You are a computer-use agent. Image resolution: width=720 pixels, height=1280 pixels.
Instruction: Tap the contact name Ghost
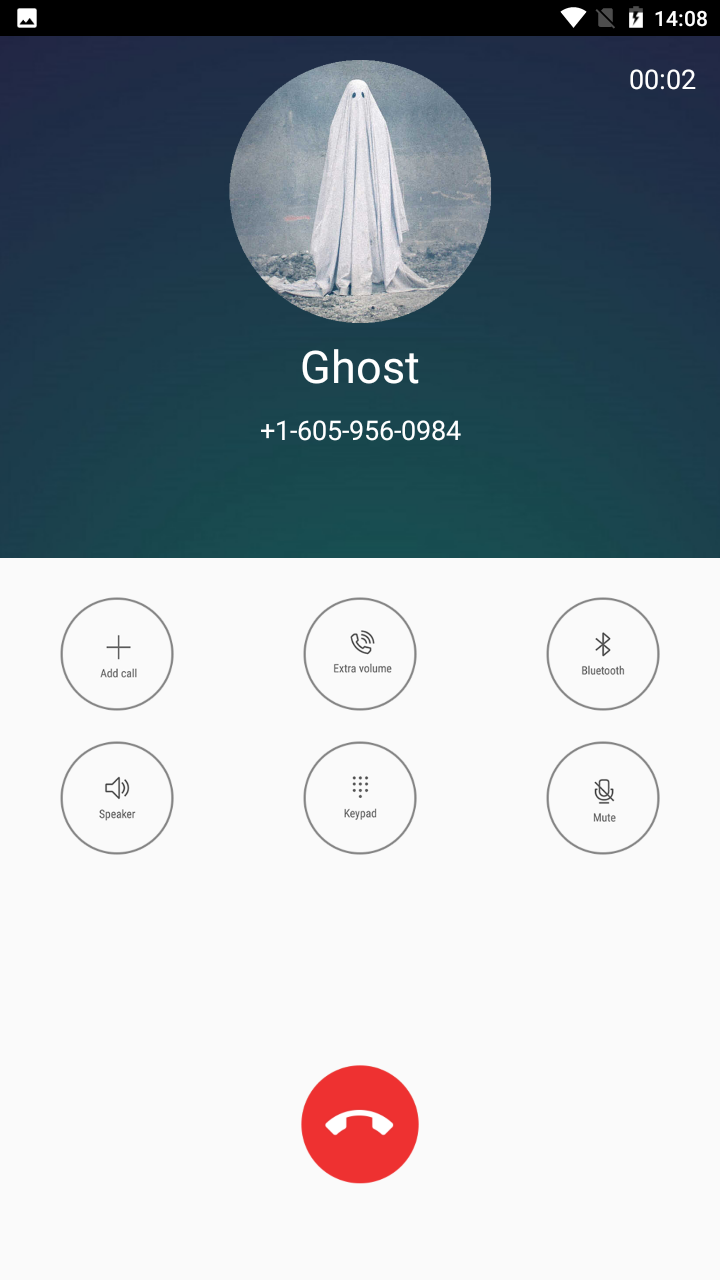click(360, 367)
